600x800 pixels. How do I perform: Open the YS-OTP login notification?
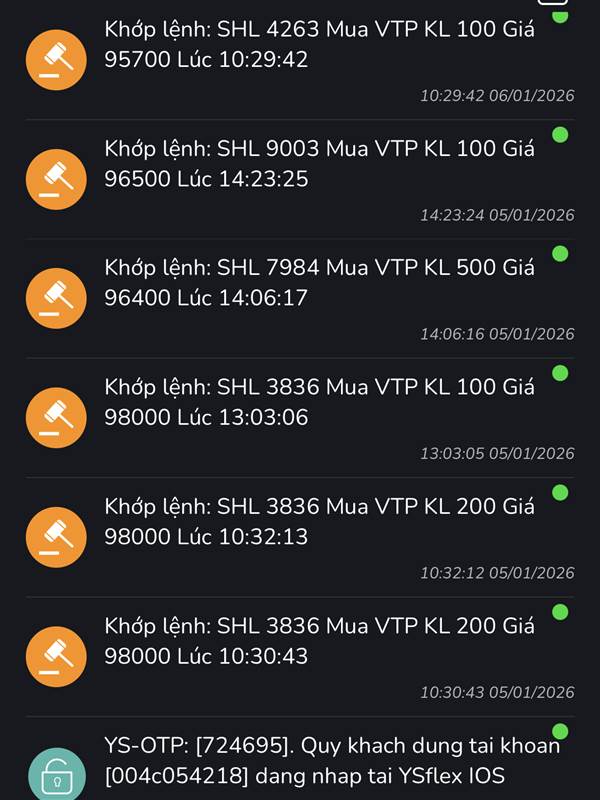tap(320, 761)
